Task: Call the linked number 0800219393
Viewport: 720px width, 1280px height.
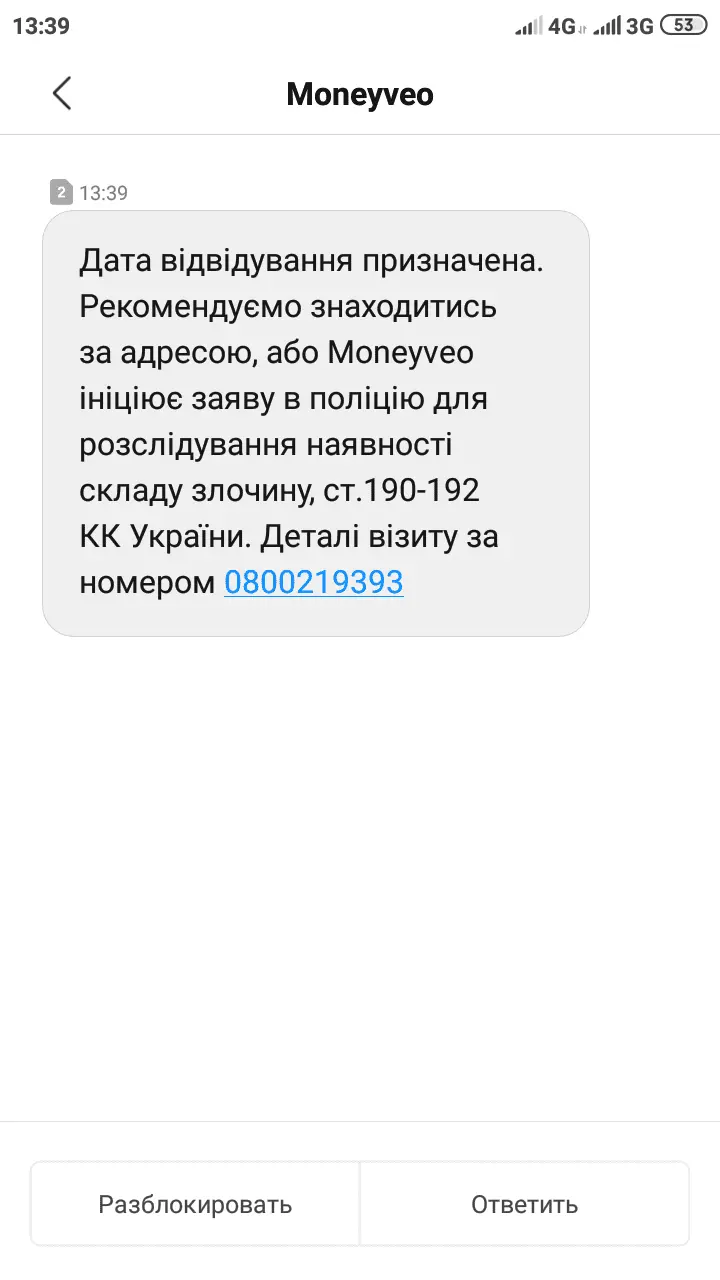Action: pos(314,582)
